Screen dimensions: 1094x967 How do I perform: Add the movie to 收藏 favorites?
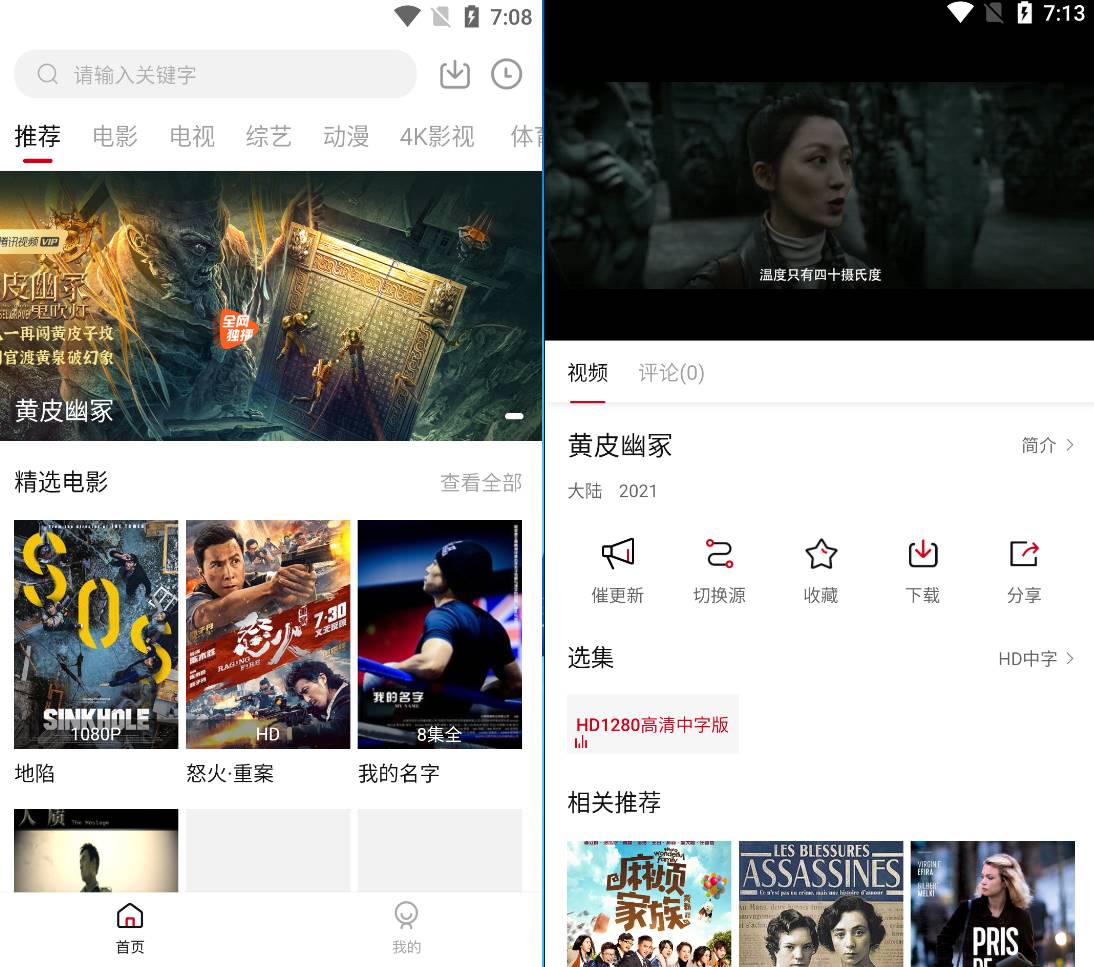[821, 570]
